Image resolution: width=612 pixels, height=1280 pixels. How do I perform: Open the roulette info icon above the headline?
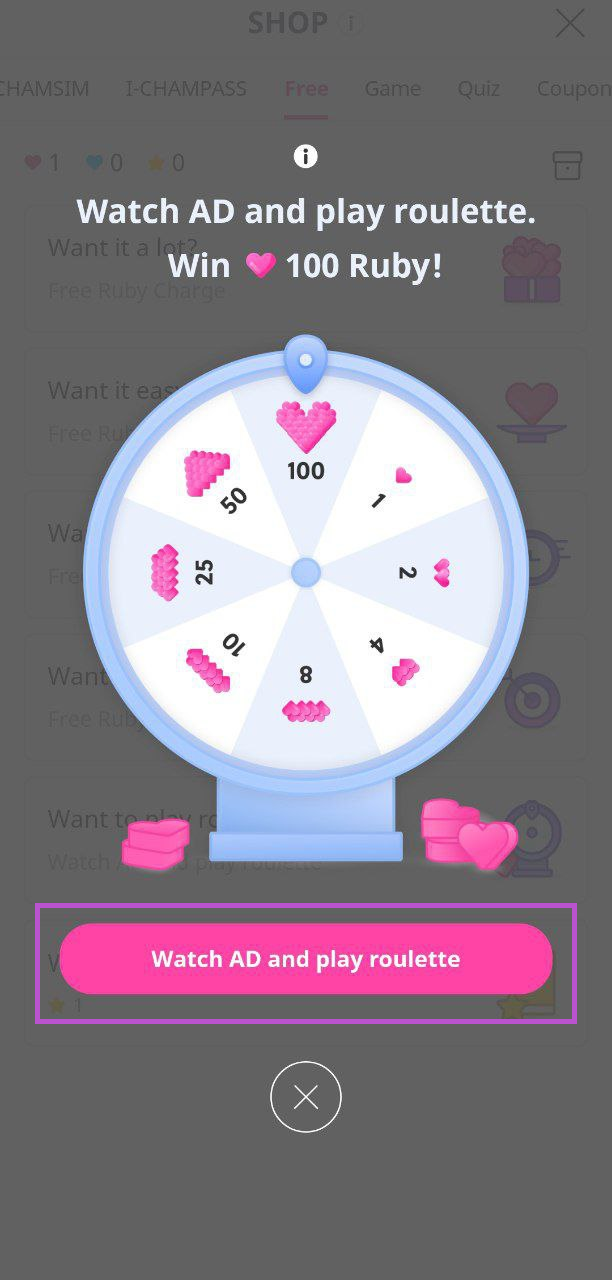[306, 156]
